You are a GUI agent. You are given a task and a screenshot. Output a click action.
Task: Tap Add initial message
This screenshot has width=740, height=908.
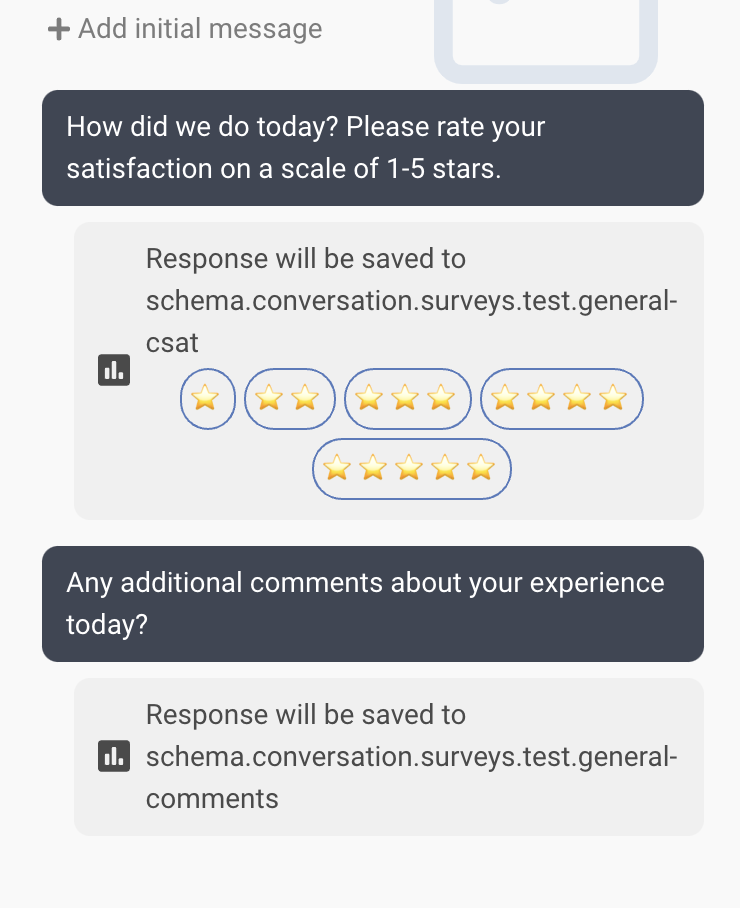coord(185,29)
